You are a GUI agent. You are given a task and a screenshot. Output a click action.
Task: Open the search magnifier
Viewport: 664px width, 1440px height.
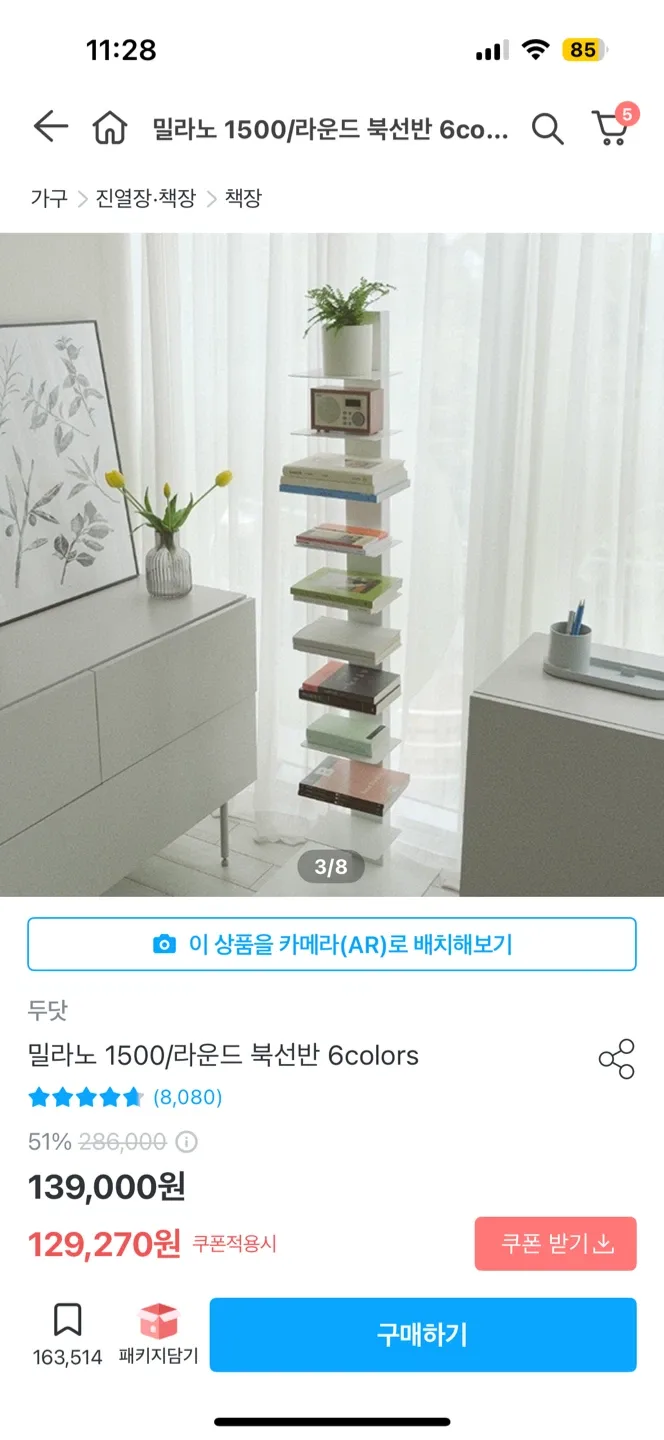[547, 129]
